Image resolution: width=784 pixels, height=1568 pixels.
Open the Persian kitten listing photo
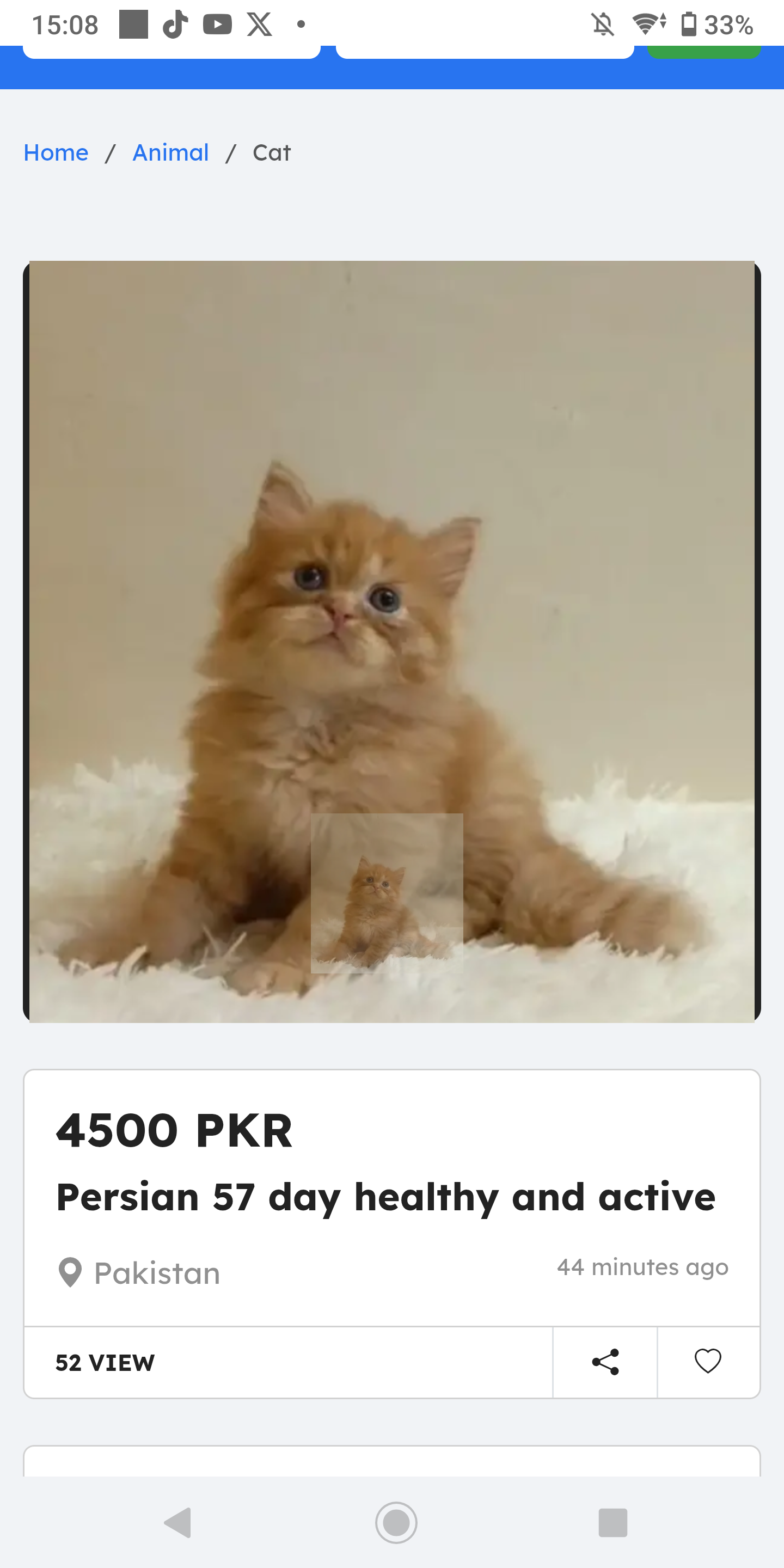pos(391,641)
